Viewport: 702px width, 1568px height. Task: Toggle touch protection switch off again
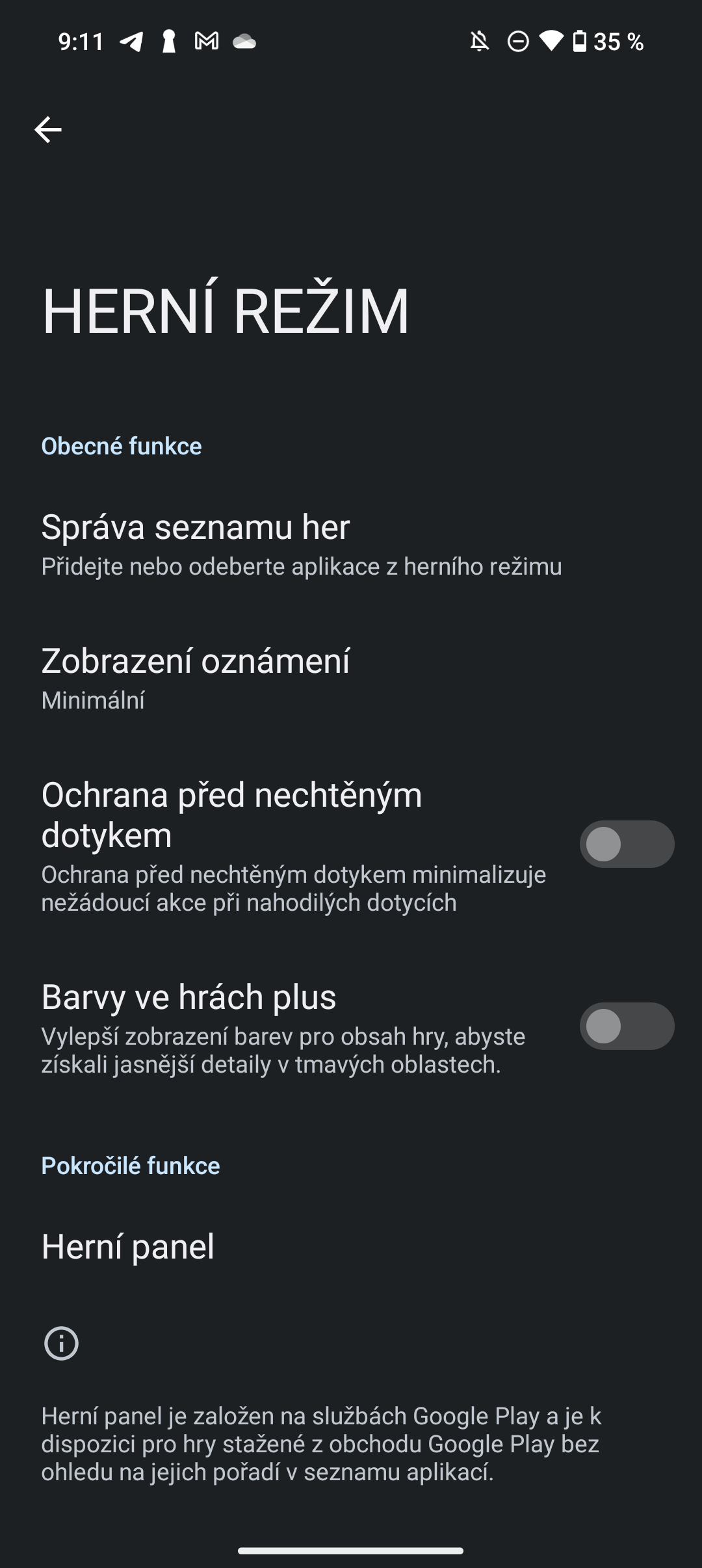pyautogui.click(x=625, y=845)
